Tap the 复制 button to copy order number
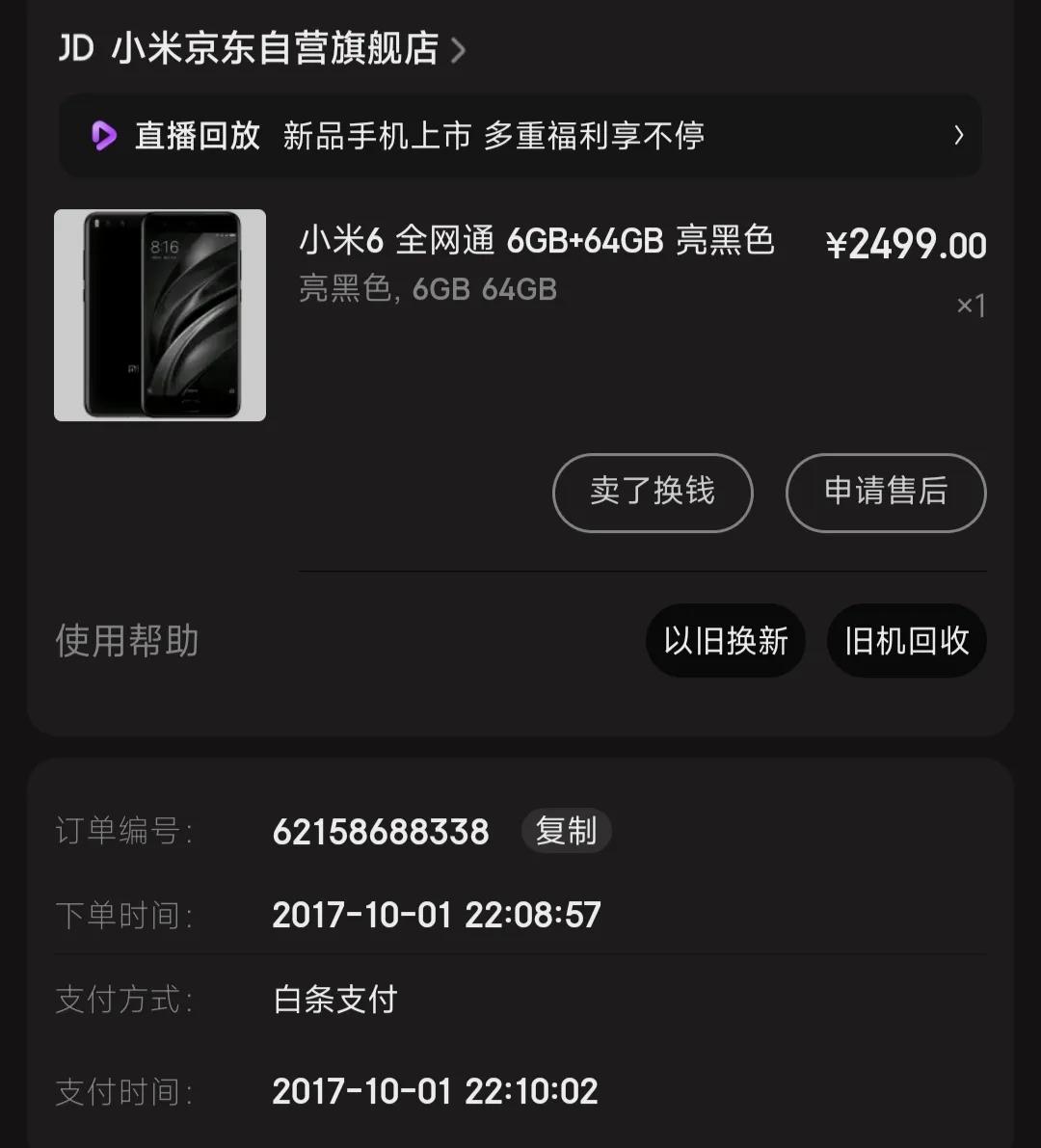This screenshot has width=1041, height=1148. (567, 830)
